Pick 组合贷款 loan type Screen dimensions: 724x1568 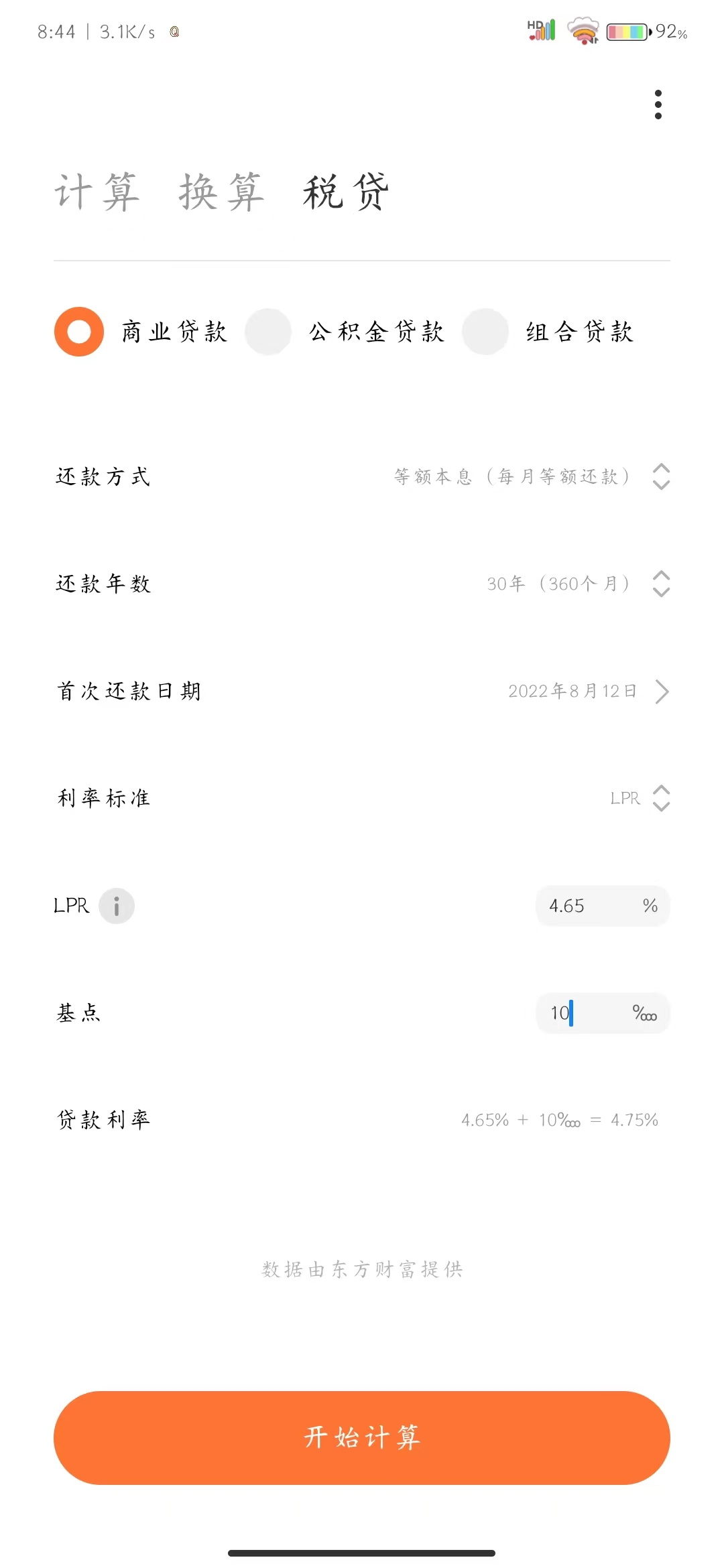(x=485, y=332)
